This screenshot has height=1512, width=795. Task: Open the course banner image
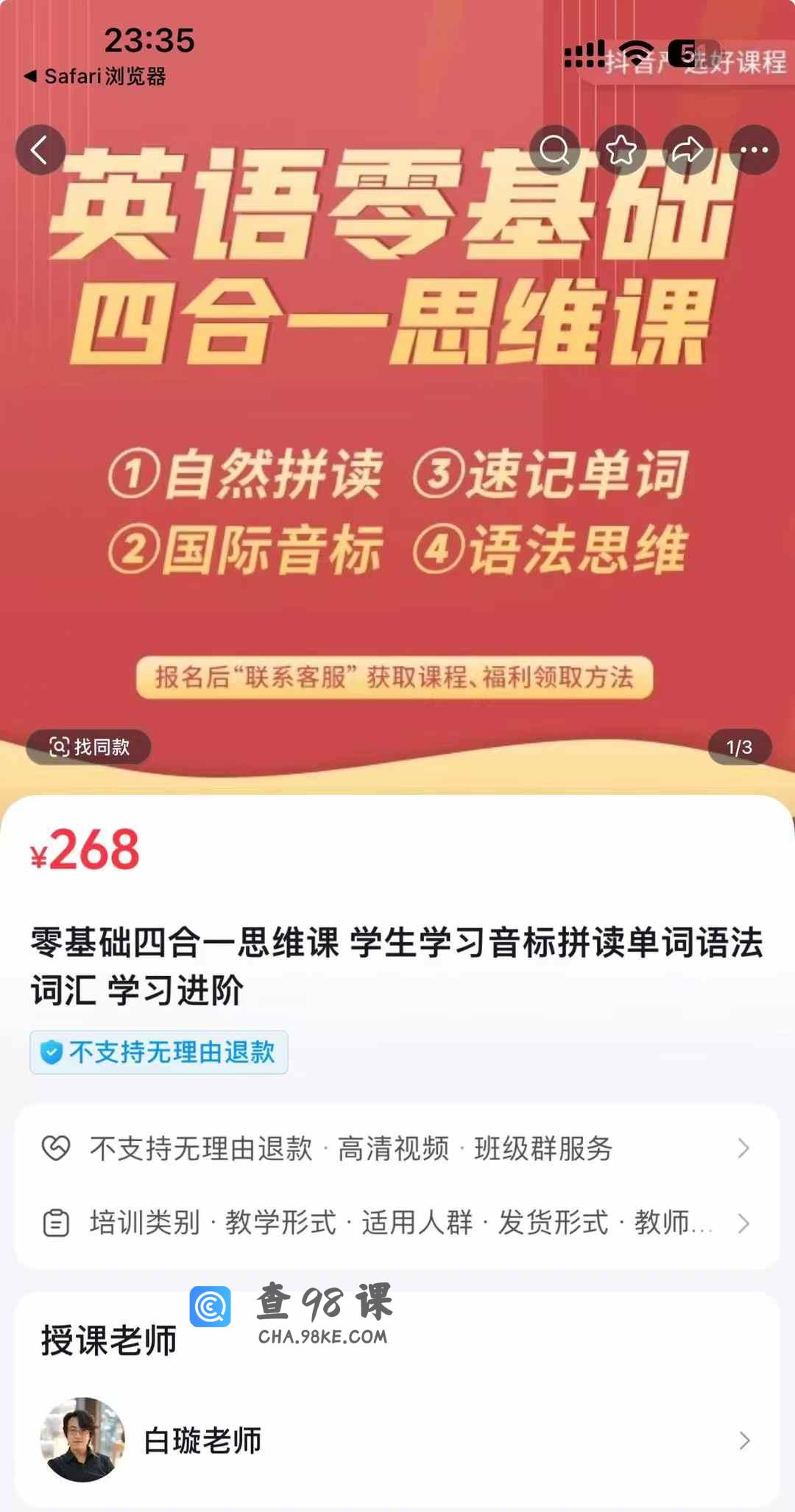[x=397, y=442]
